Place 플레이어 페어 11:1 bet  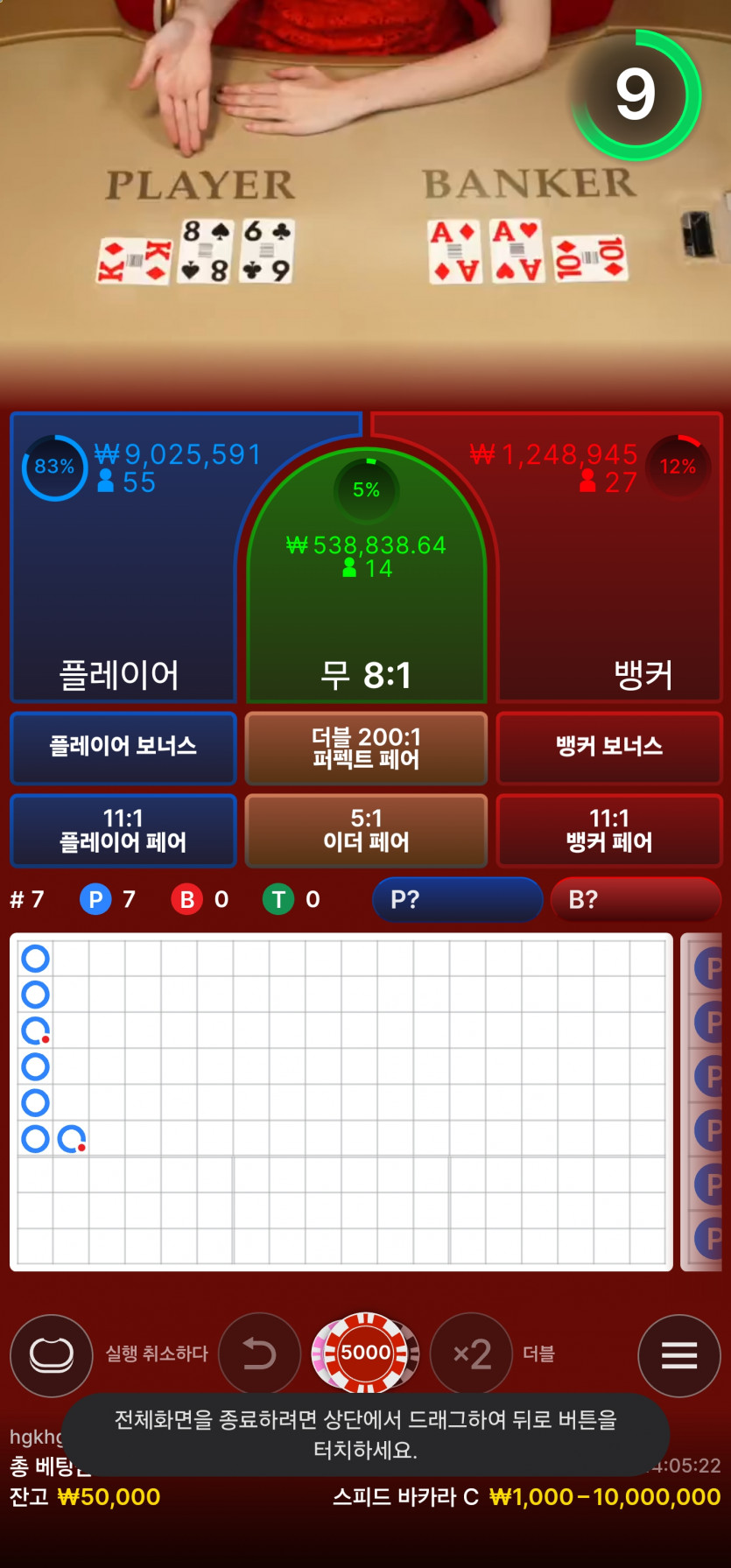(x=123, y=830)
